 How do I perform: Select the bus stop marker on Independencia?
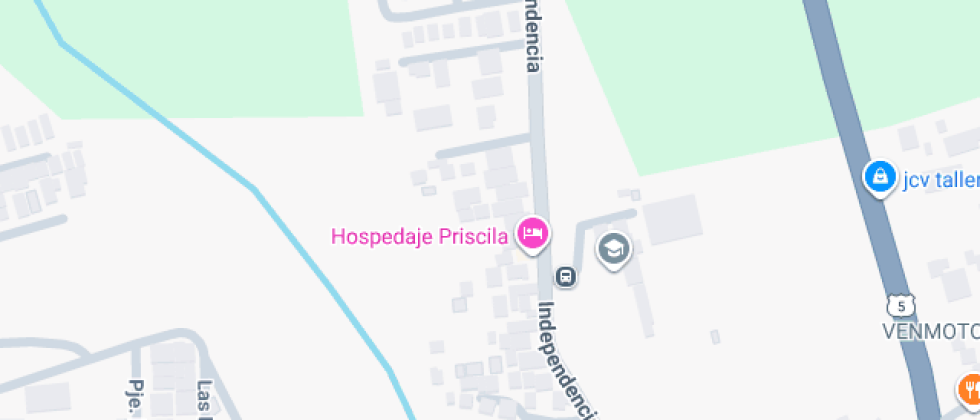[x=566, y=277]
